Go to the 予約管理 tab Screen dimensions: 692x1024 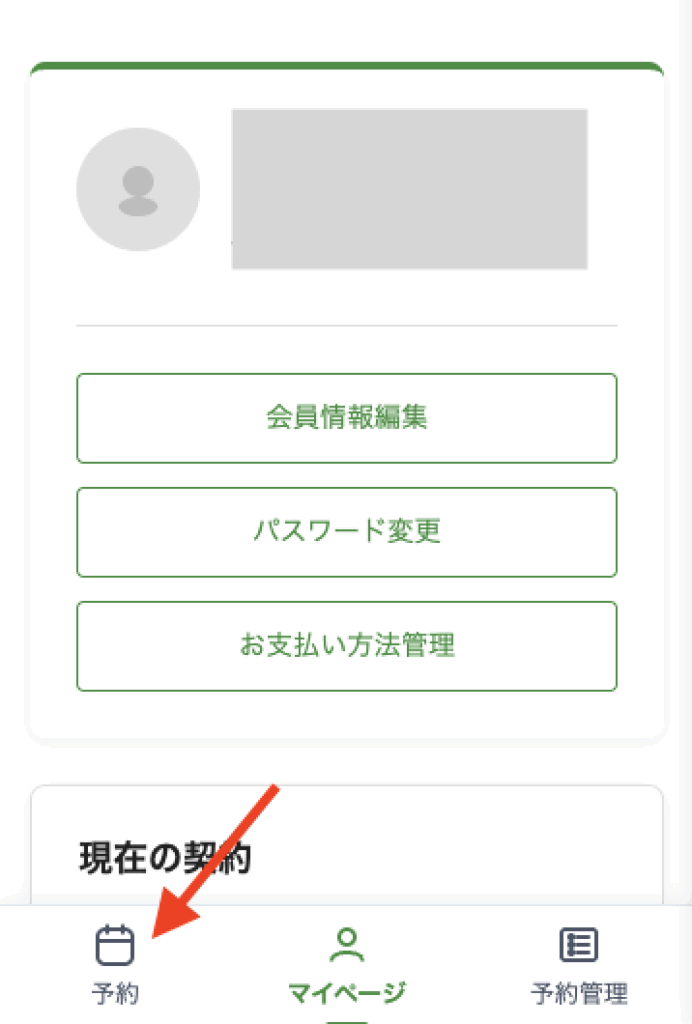pos(578,963)
